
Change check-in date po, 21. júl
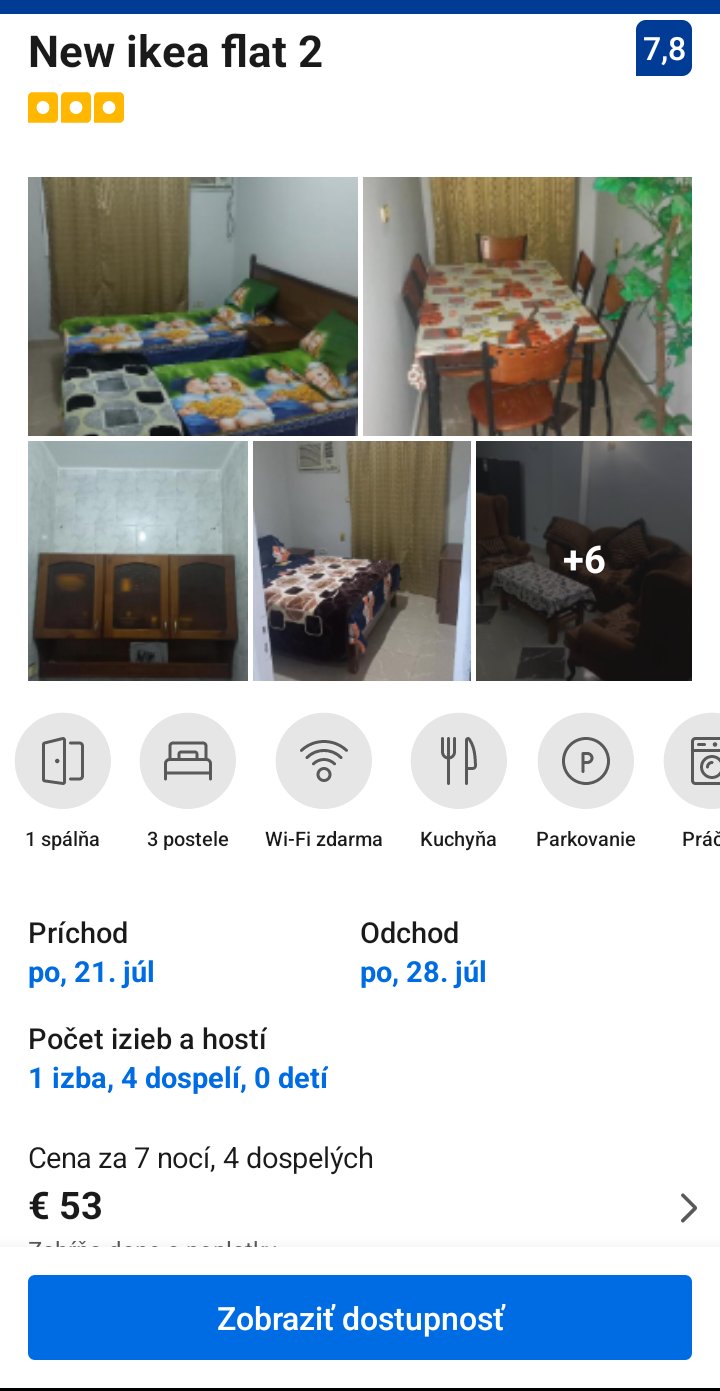91,973
